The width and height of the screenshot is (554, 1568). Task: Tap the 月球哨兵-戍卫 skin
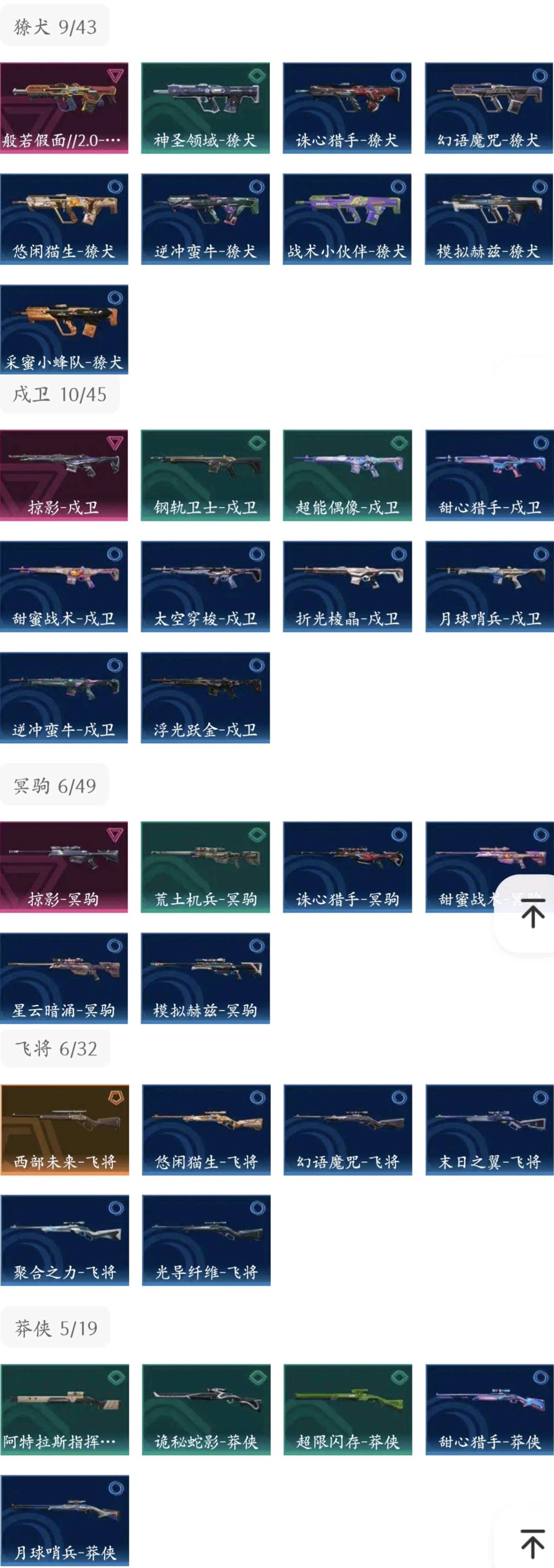[x=489, y=587]
